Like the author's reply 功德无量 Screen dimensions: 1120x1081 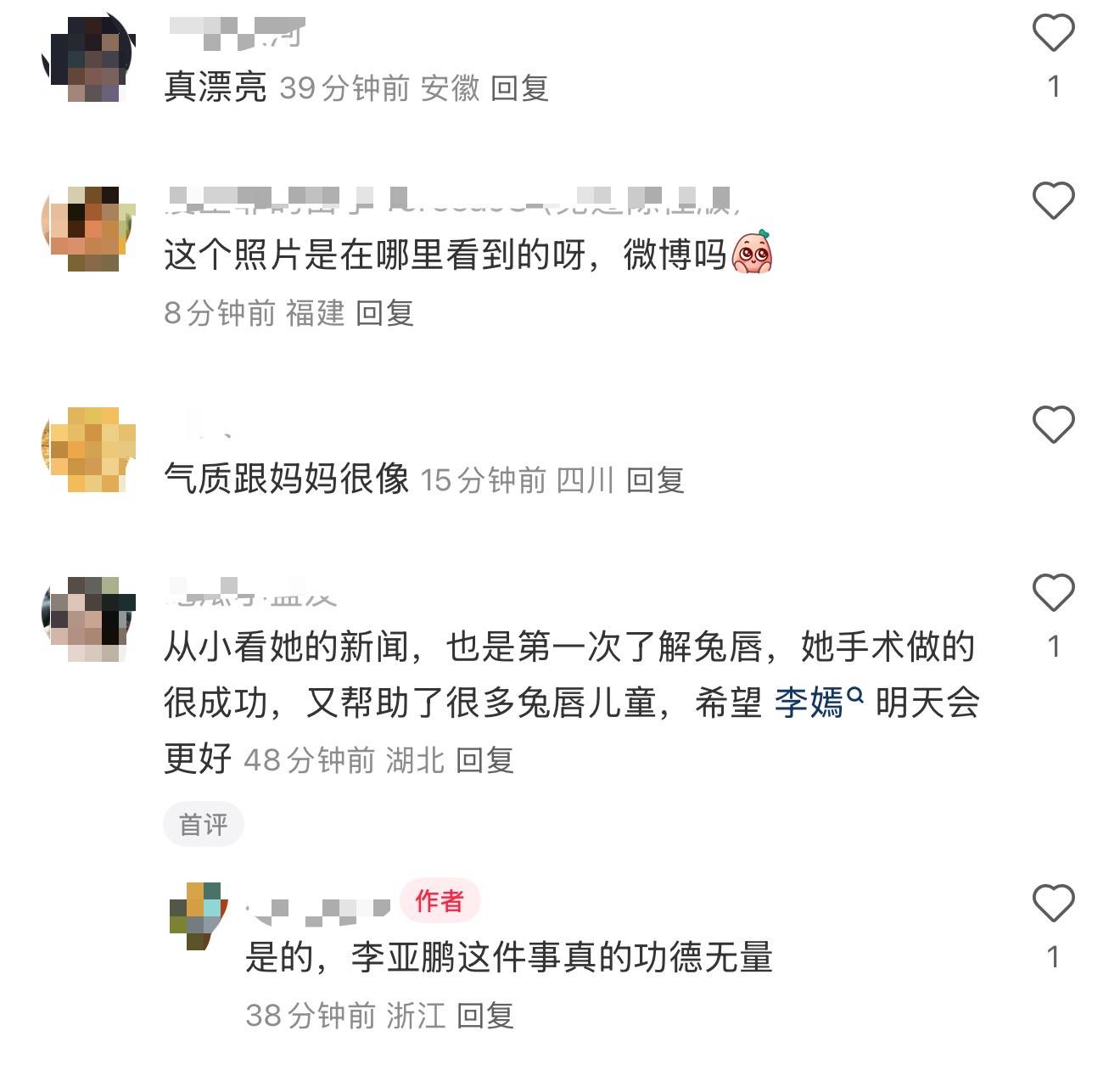pyautogui.click(x=1053, y=903)
